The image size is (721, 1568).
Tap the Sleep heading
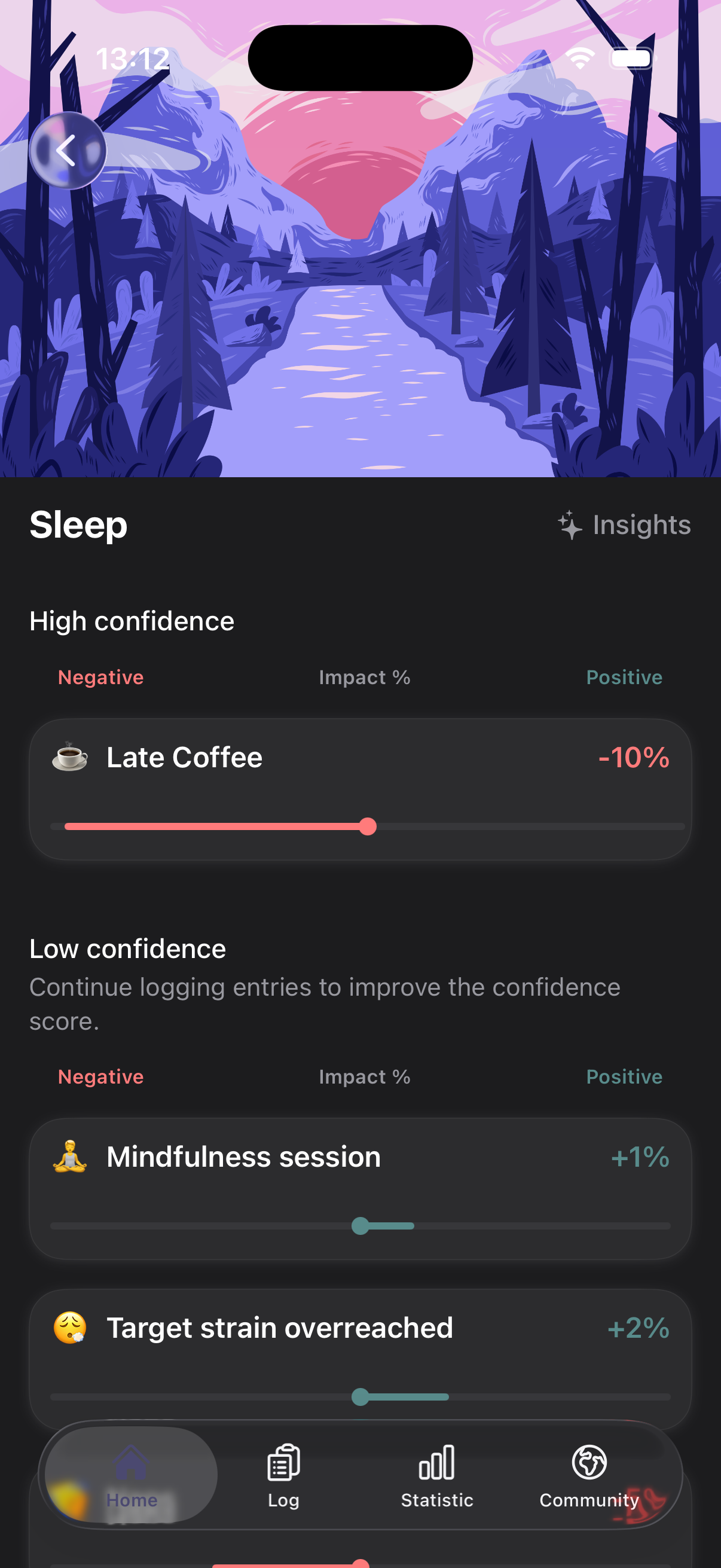tap(78, 524)
